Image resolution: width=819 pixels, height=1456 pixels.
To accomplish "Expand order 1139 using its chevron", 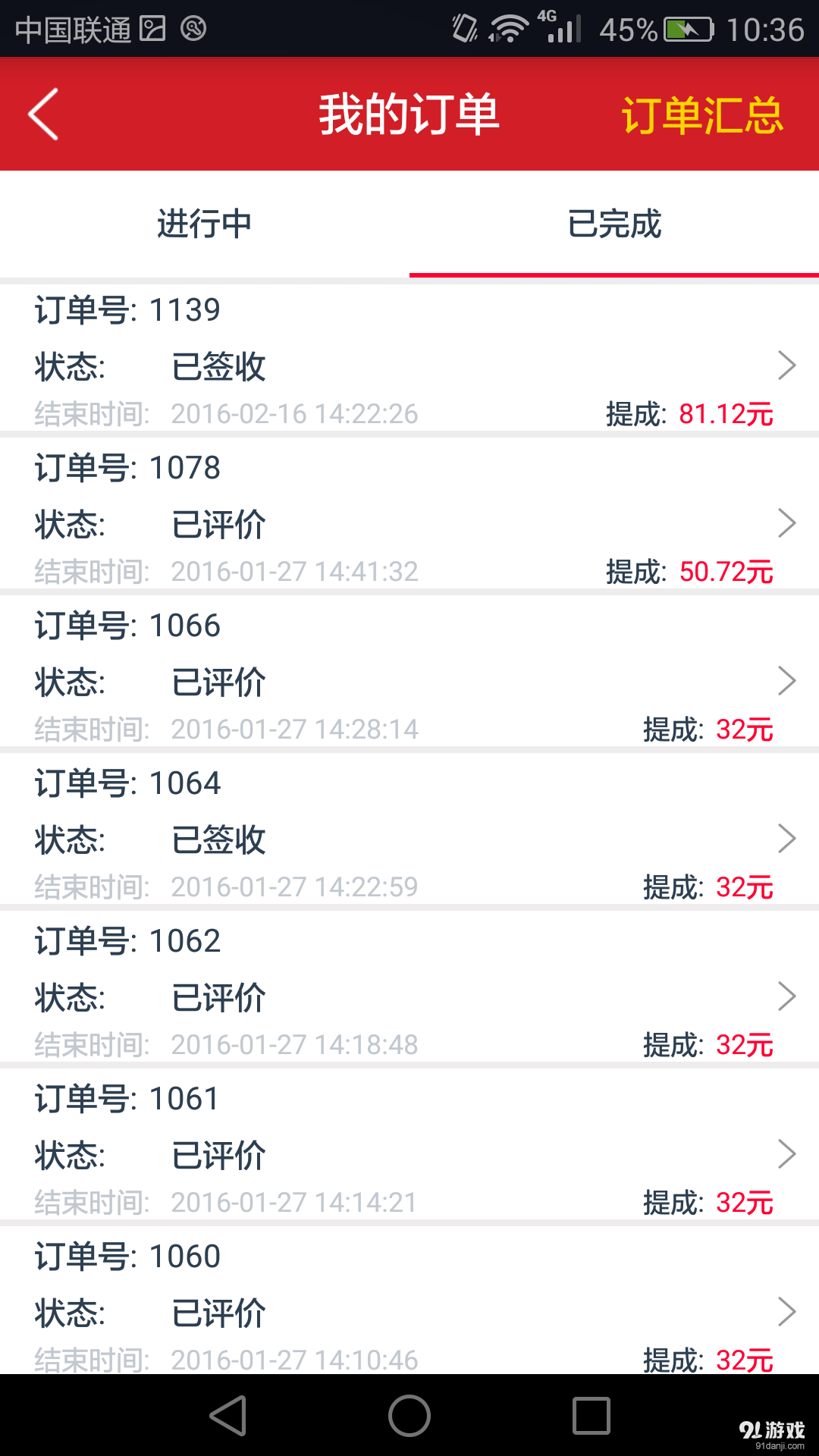I will [x=789, y=364].
